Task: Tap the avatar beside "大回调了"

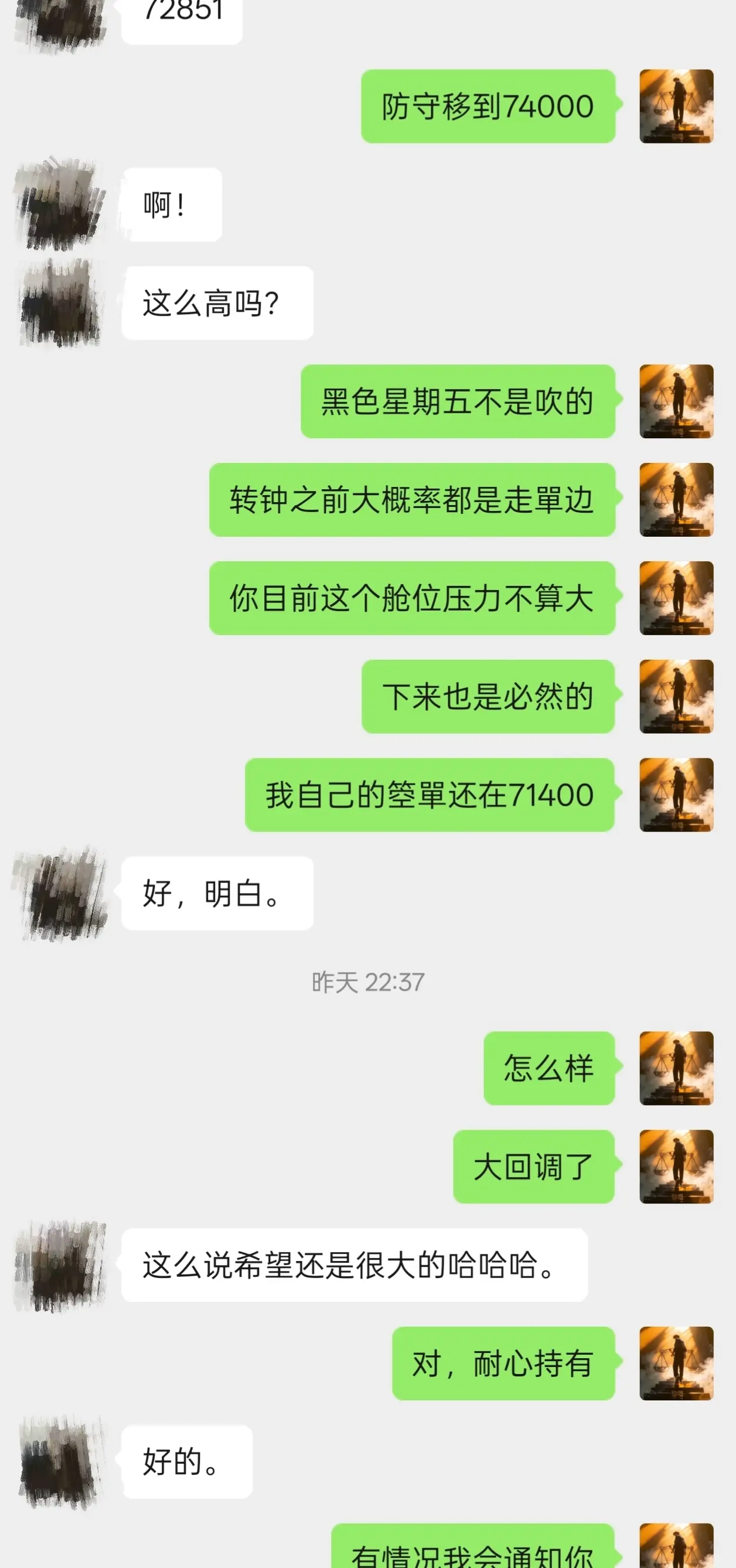Action: click(x=676, y=1170)
